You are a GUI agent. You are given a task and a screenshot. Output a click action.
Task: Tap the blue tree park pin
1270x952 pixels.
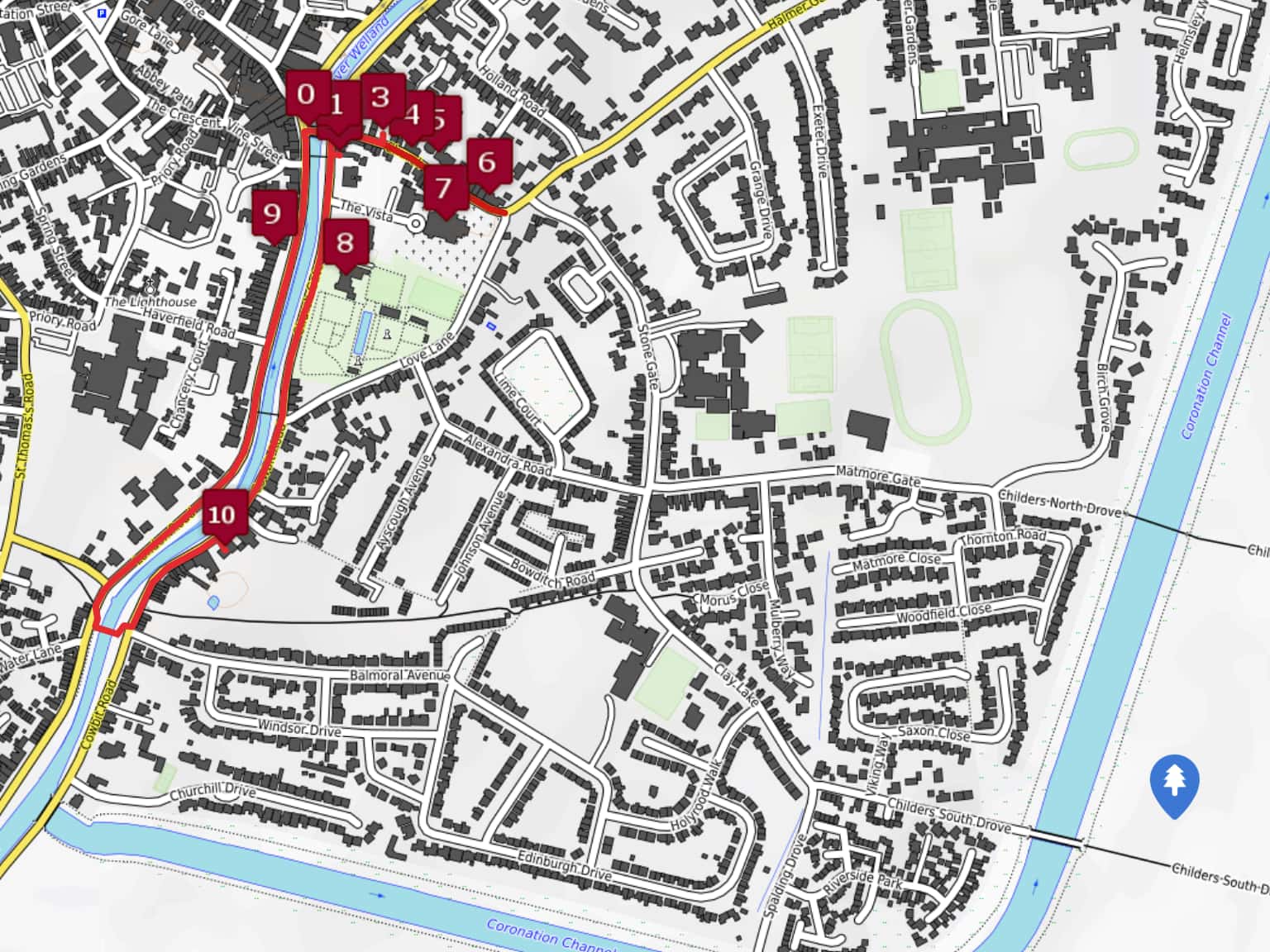click(1174, 781)
